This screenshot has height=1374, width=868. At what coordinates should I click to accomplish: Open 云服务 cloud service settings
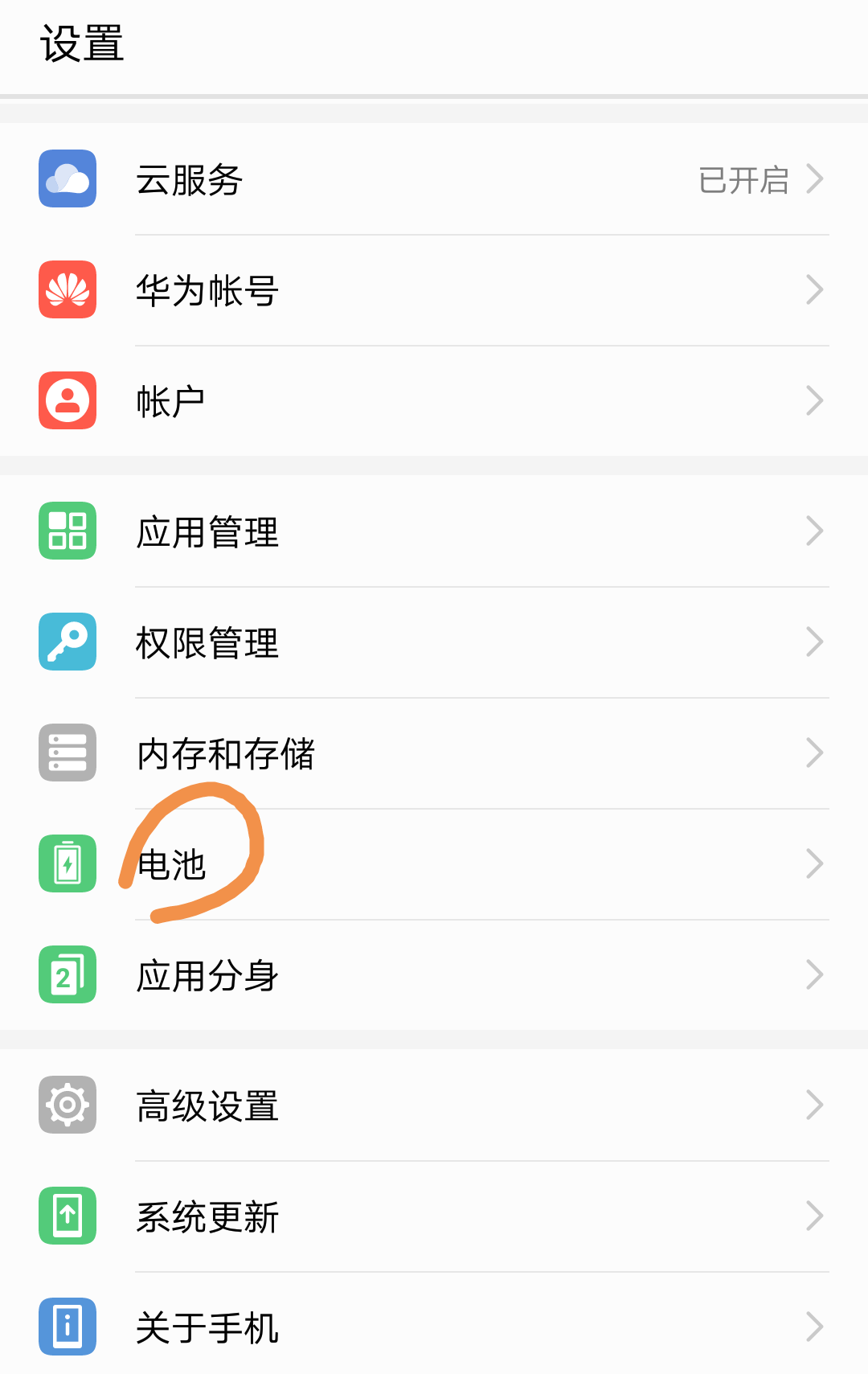click(x=434, y=179)
